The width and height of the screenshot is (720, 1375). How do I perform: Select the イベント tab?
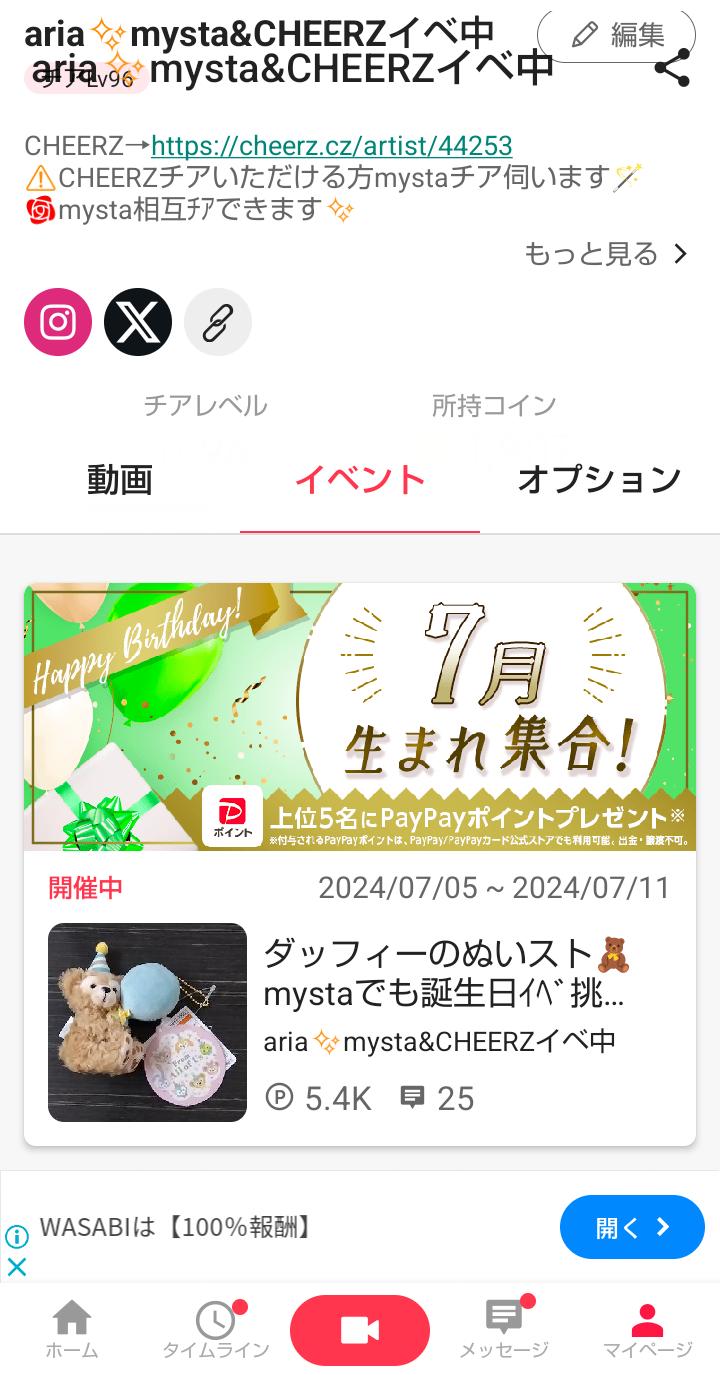click(x=360, y=480)
